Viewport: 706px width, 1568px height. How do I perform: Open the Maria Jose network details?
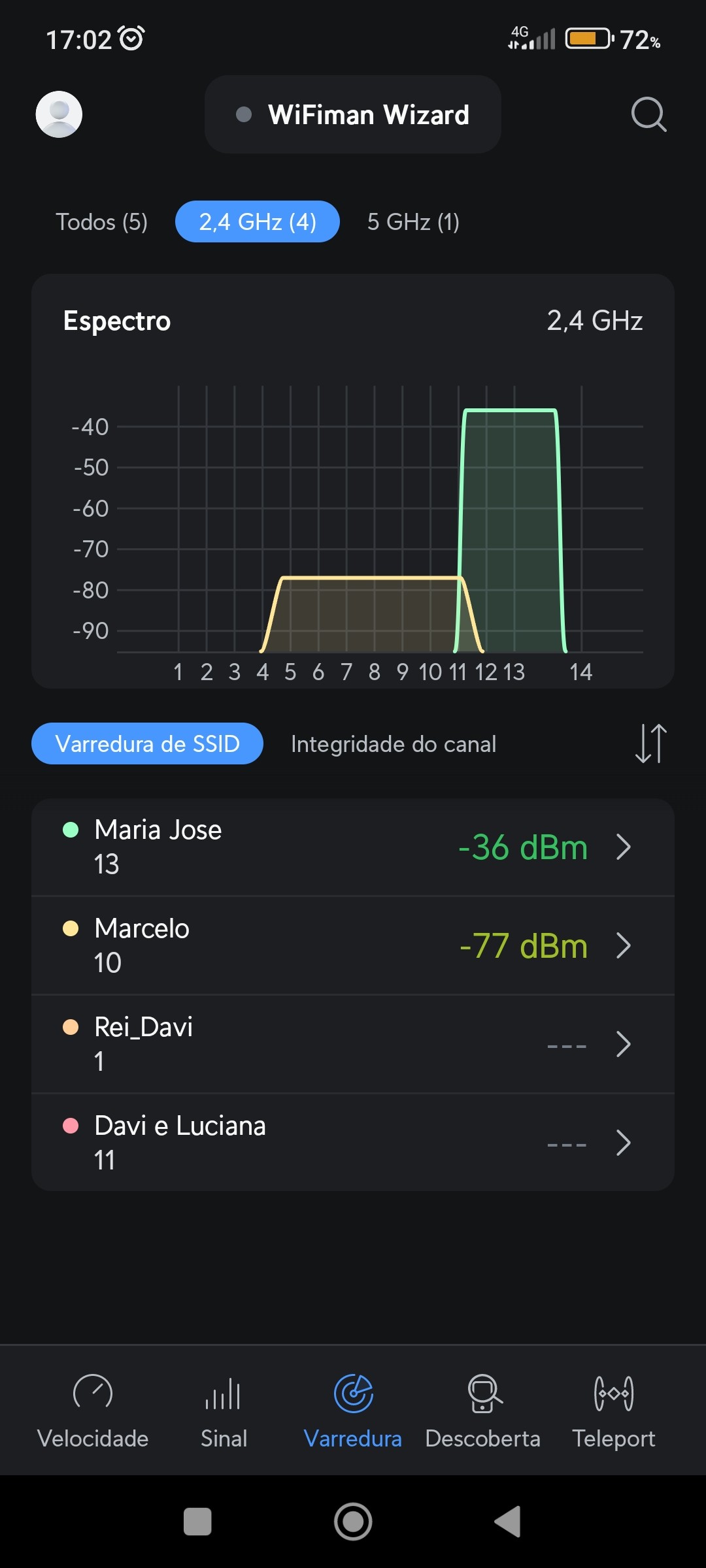click(353, 847)
